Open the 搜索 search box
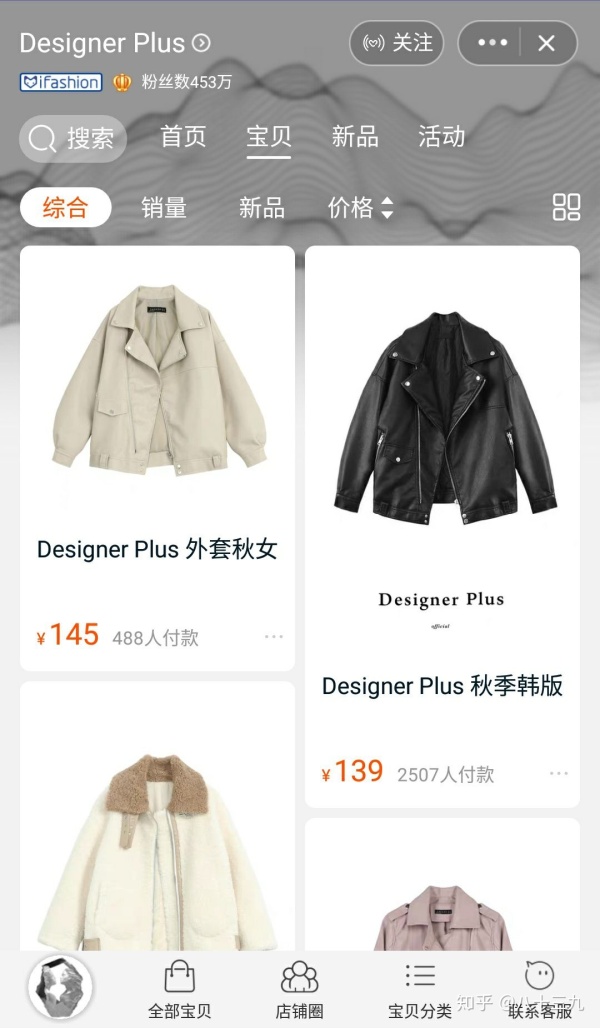 (x=73, y=138)
